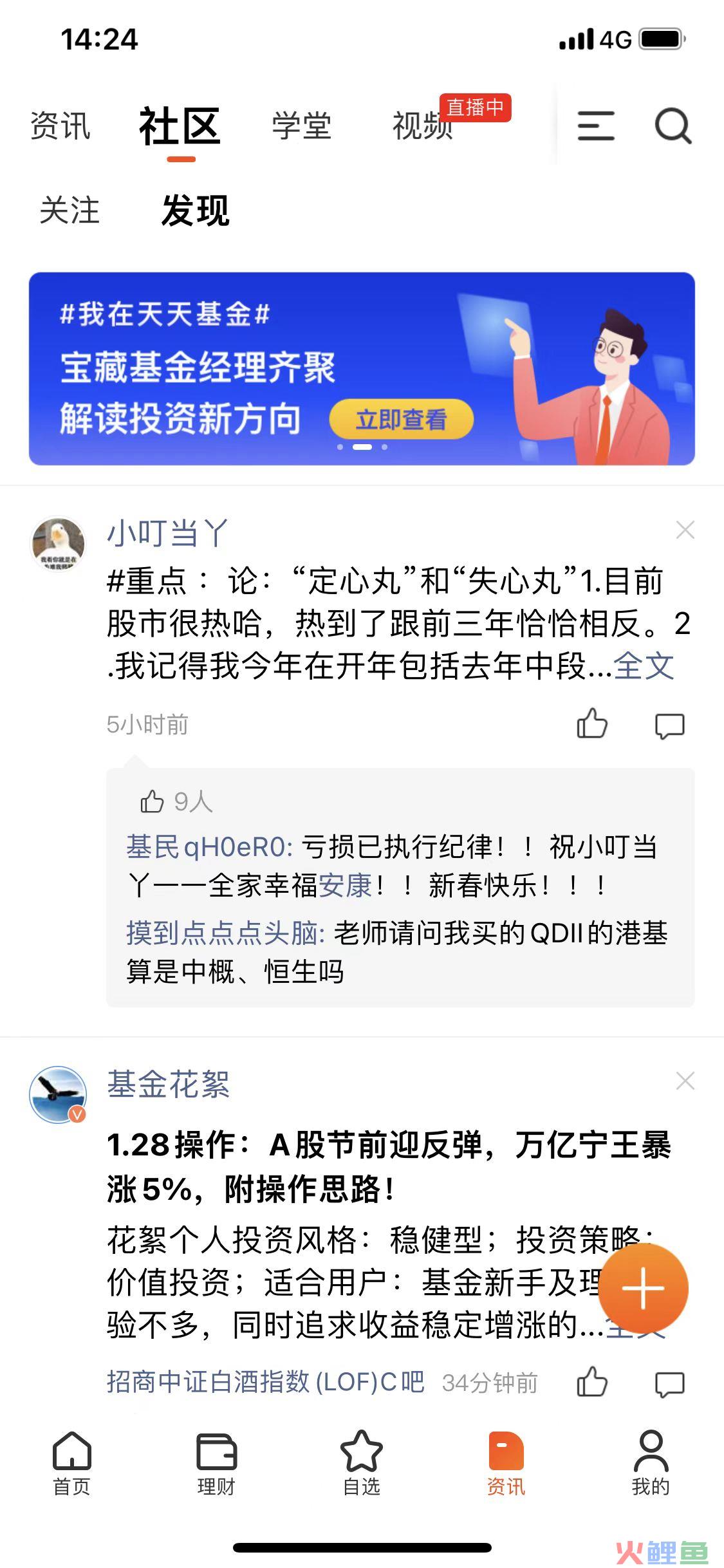Open 小叮当丫's profile name

pyautogui.click(x=167, y=533)
